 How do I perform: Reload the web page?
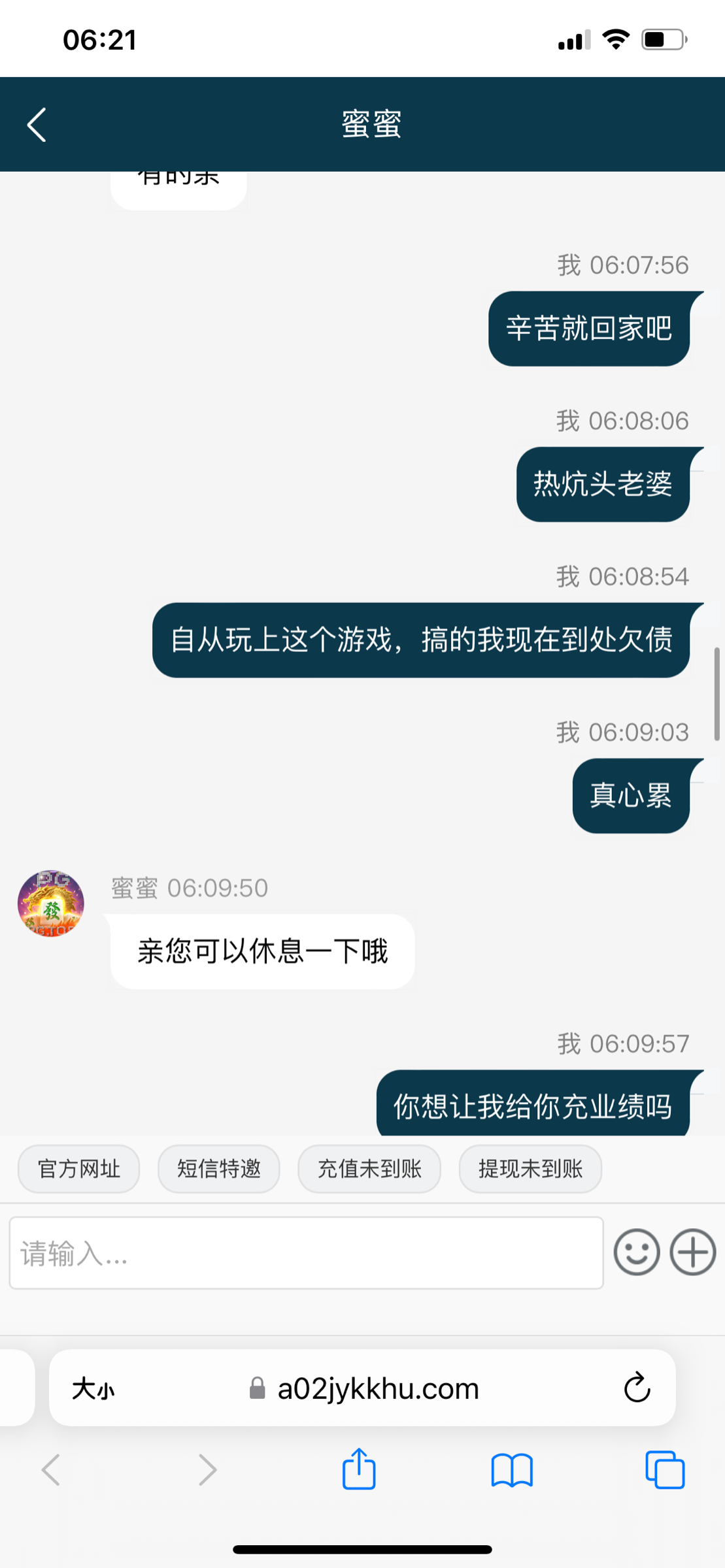pyautogui.click(x=636, y=1388)
